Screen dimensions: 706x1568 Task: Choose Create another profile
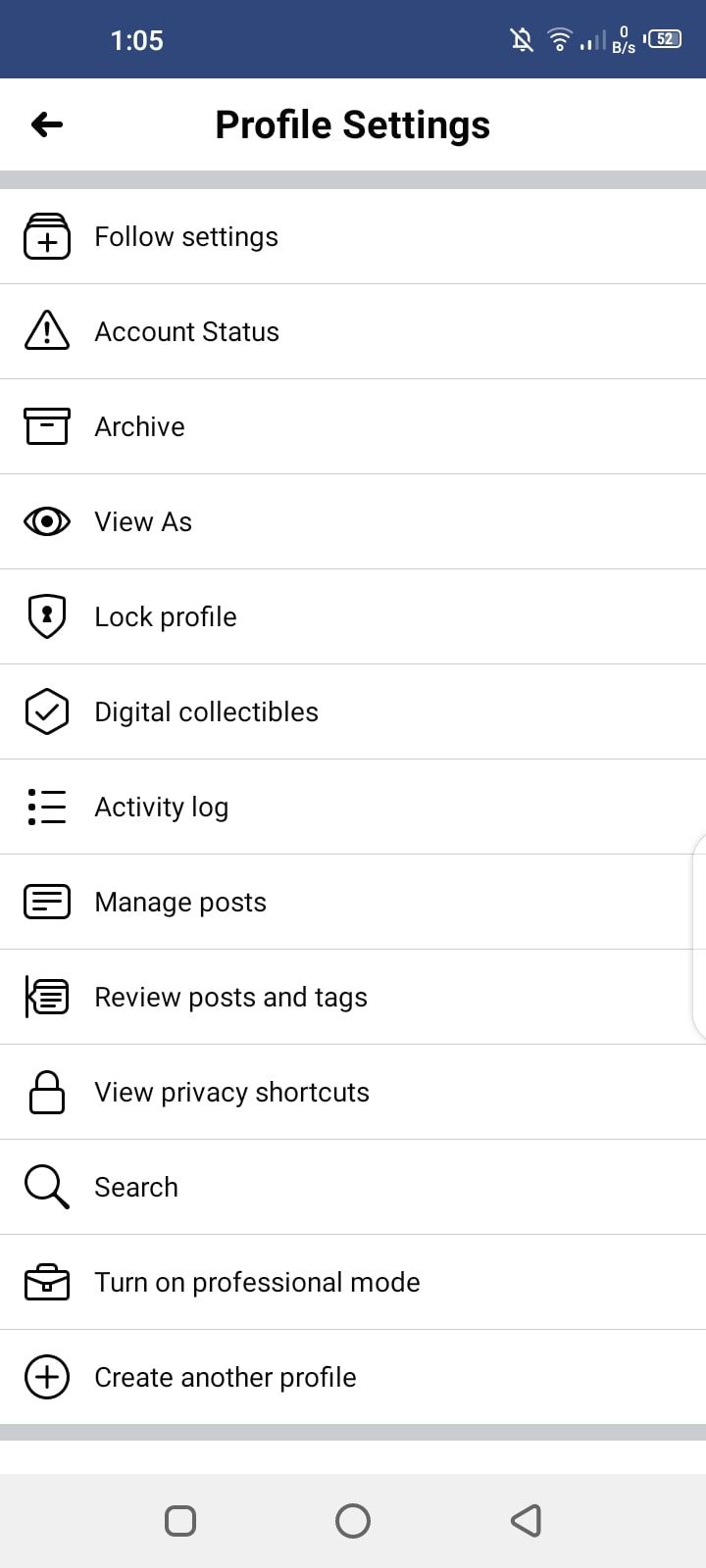pyautogui.click(x=225, y=1378)
